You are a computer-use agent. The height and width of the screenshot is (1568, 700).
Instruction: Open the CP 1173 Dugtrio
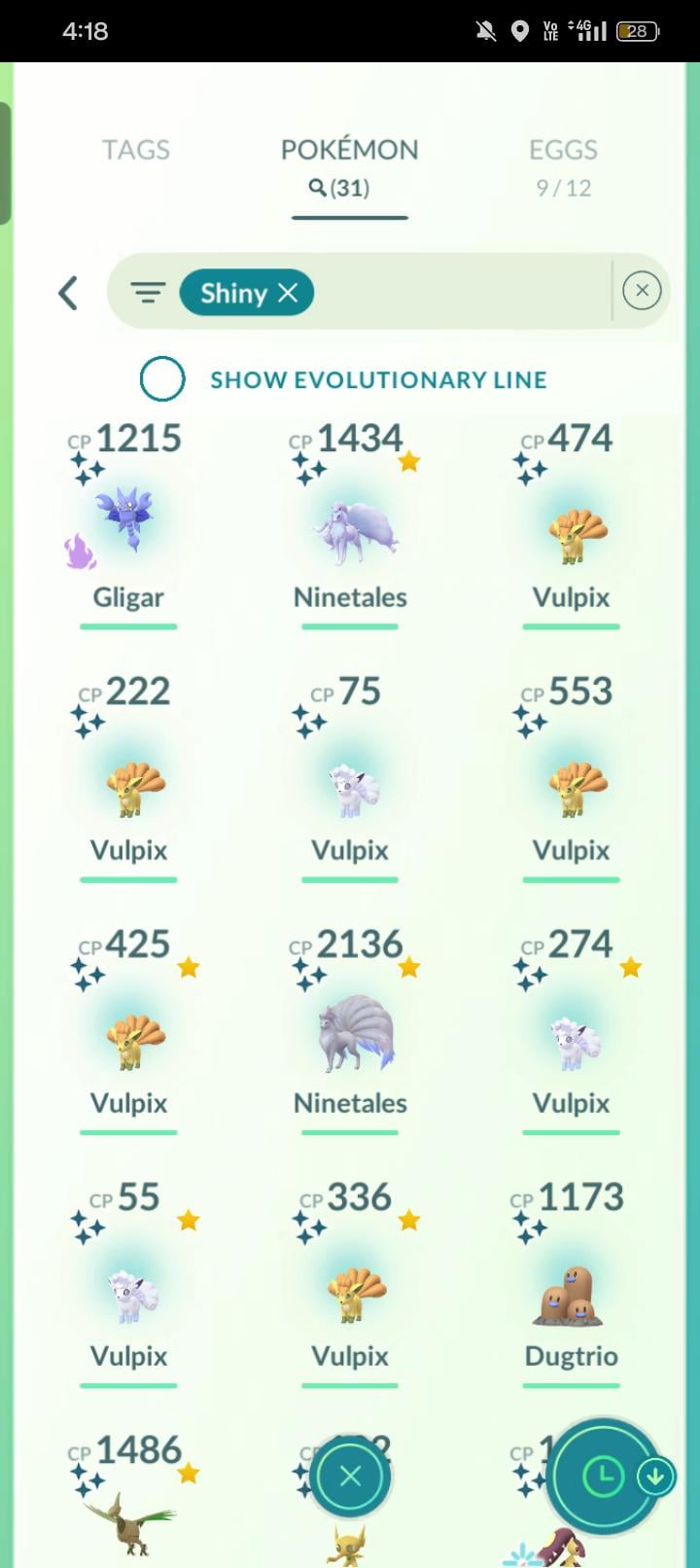571,1294
